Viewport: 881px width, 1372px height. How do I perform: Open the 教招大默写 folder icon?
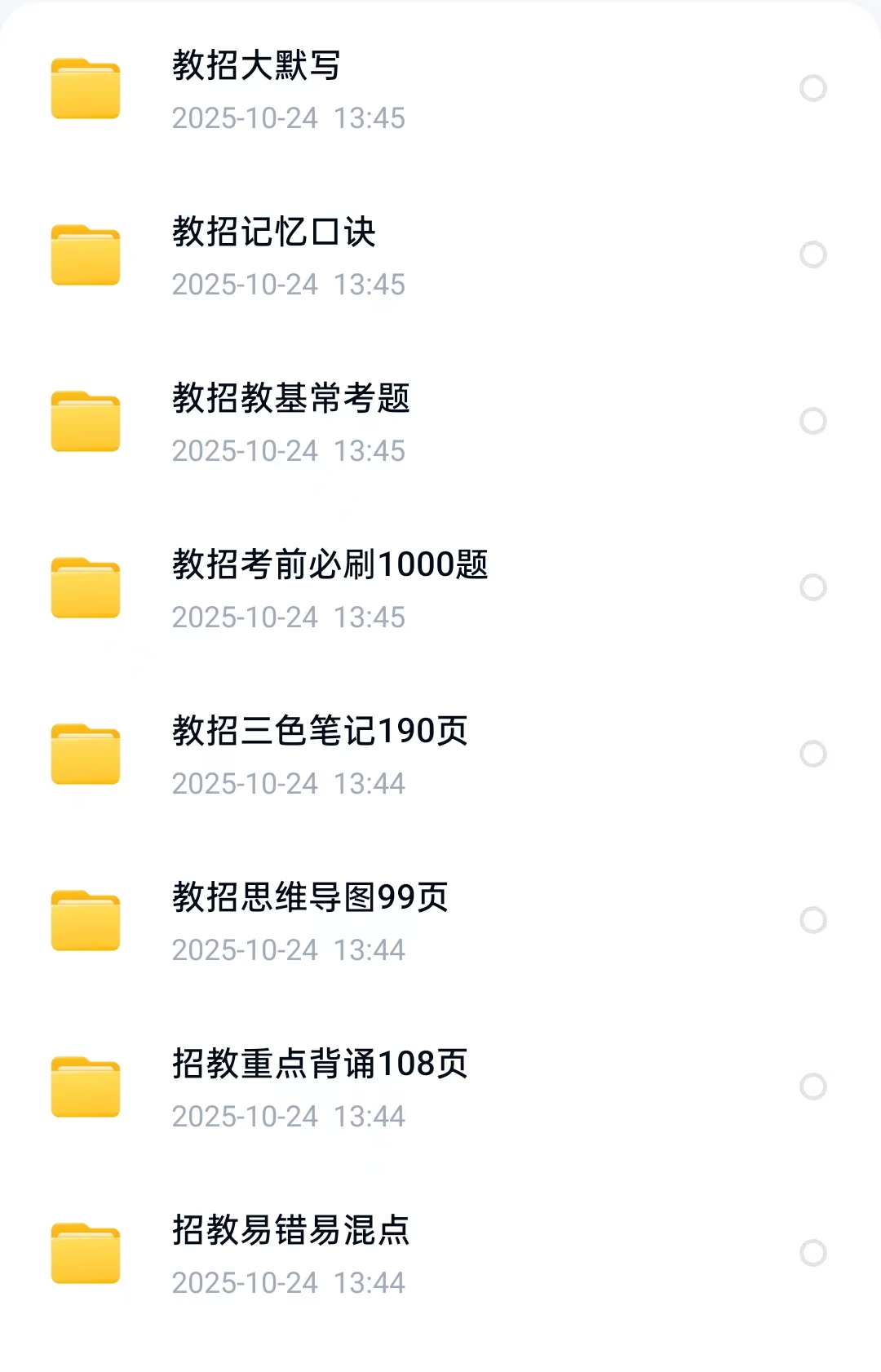pyautogui.click(x=84, y=86)
